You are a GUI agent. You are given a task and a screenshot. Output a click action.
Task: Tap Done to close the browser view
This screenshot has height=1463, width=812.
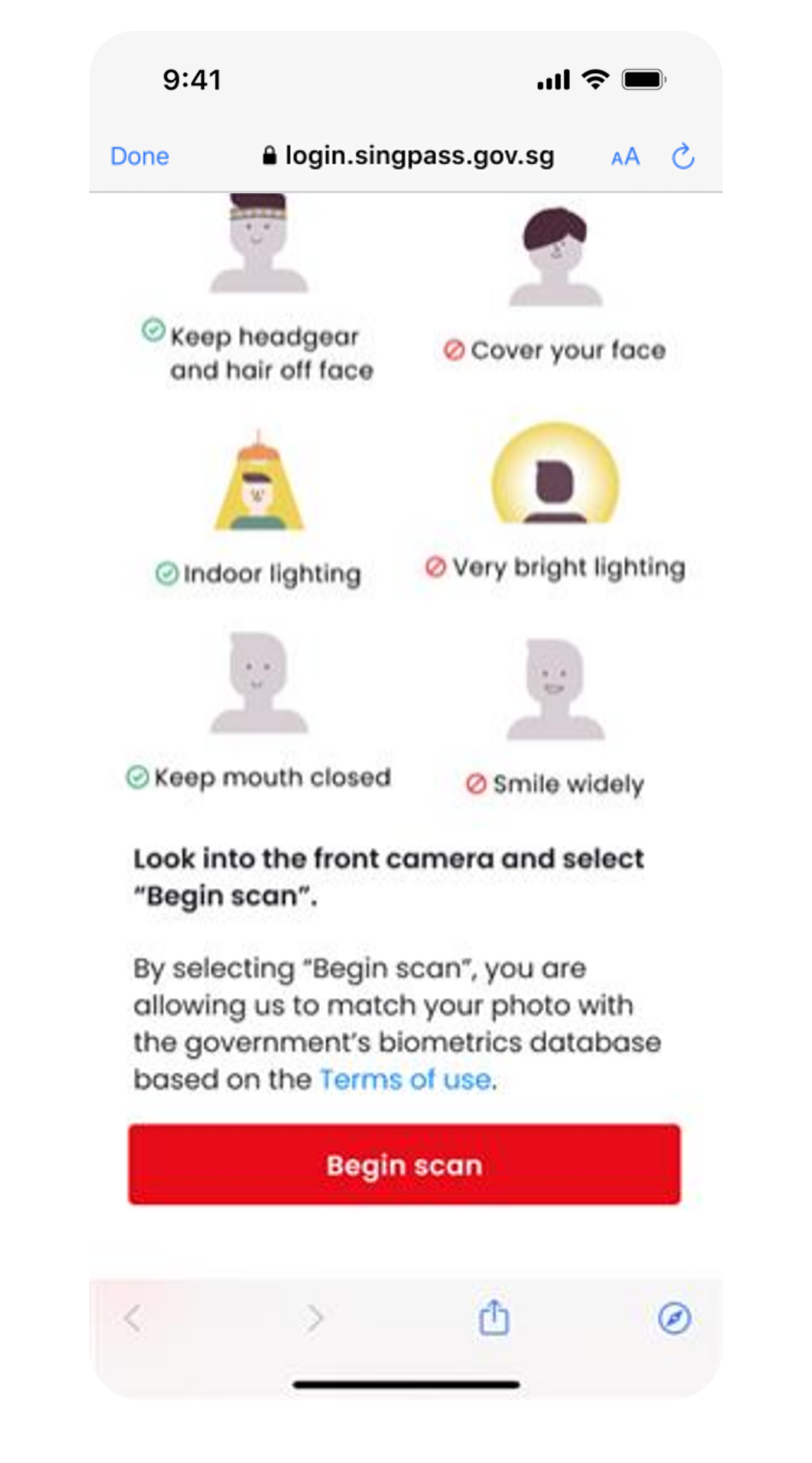139,157
